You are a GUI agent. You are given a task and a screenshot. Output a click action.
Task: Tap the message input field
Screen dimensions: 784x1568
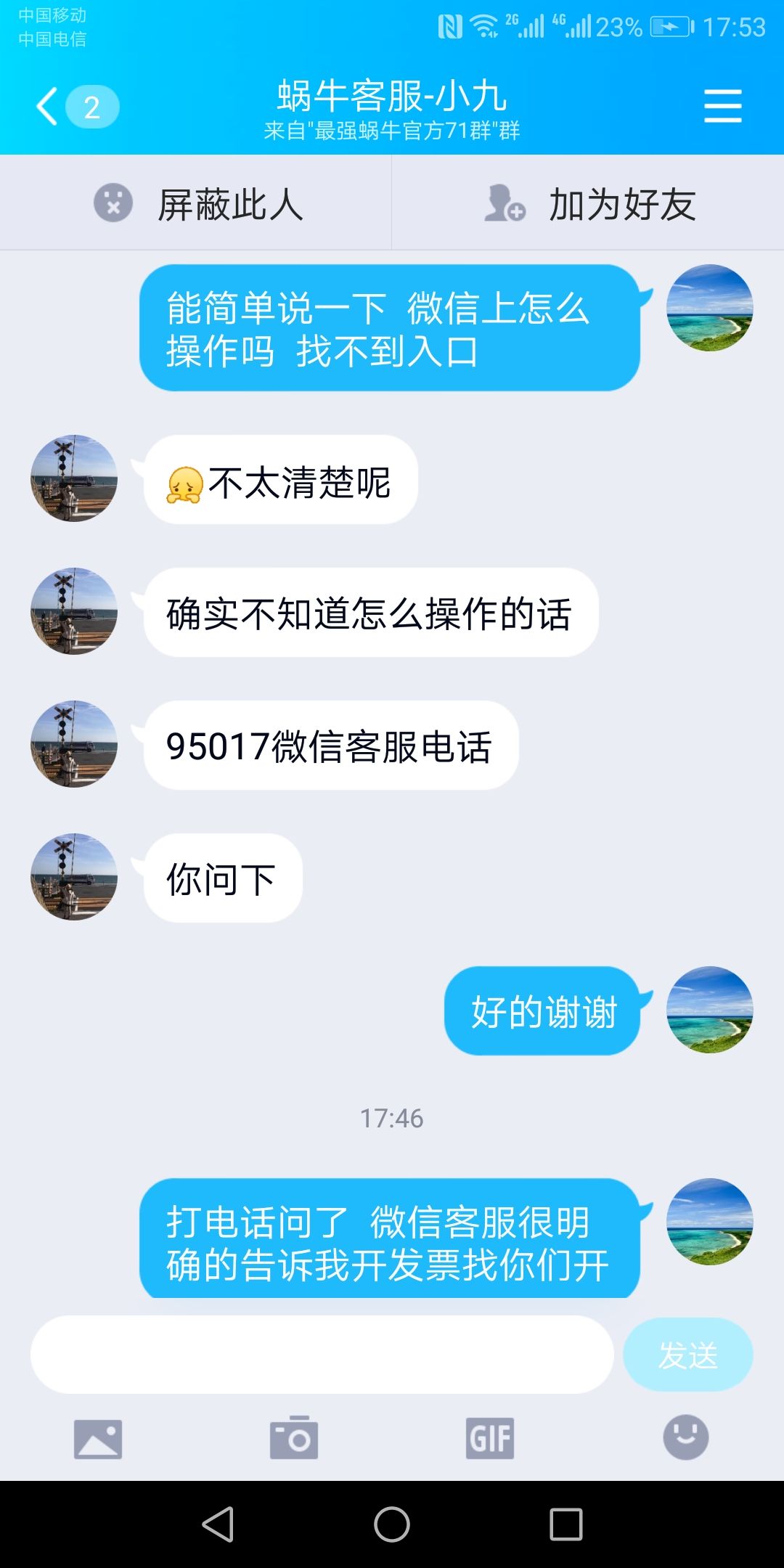pos(319,1354)
